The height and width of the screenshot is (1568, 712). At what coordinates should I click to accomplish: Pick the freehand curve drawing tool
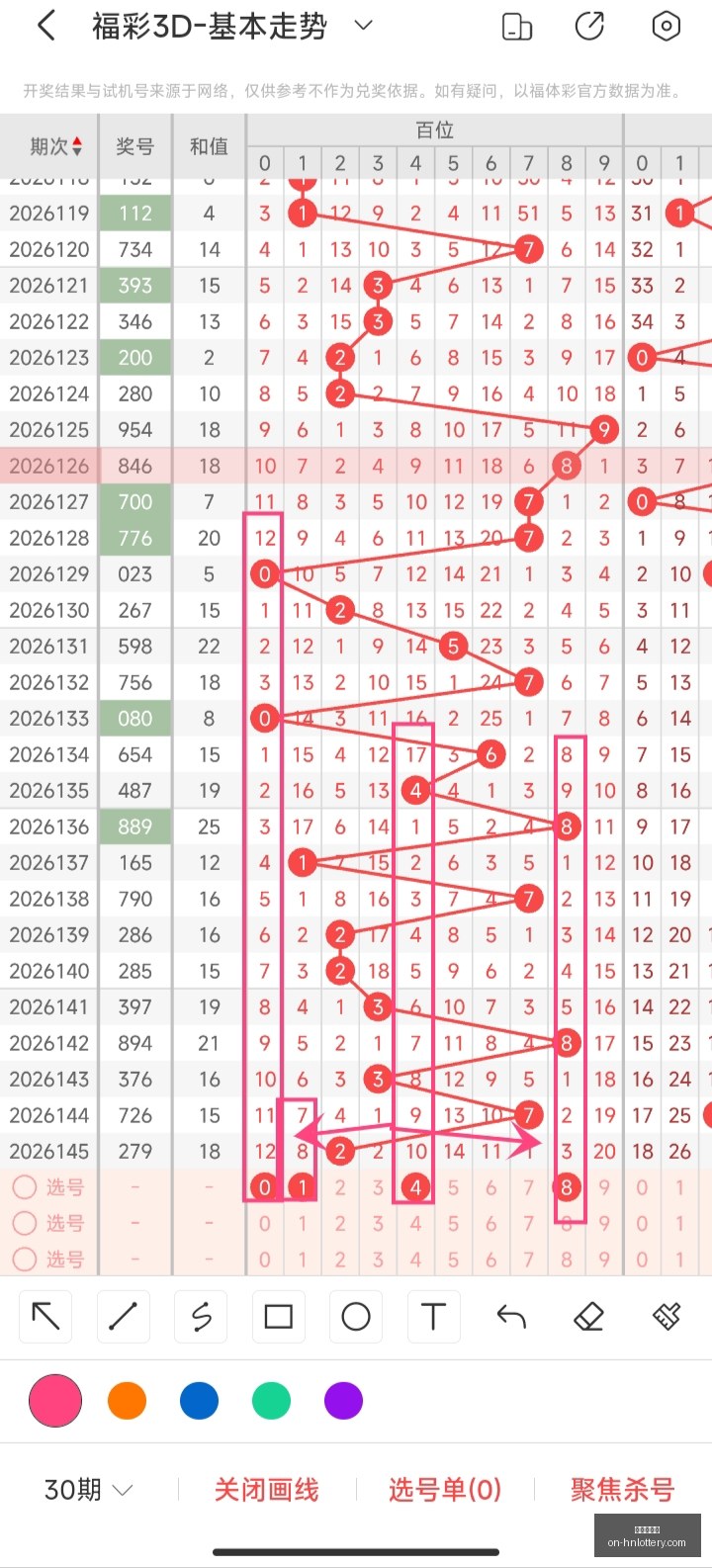[x=201, y=1316]
